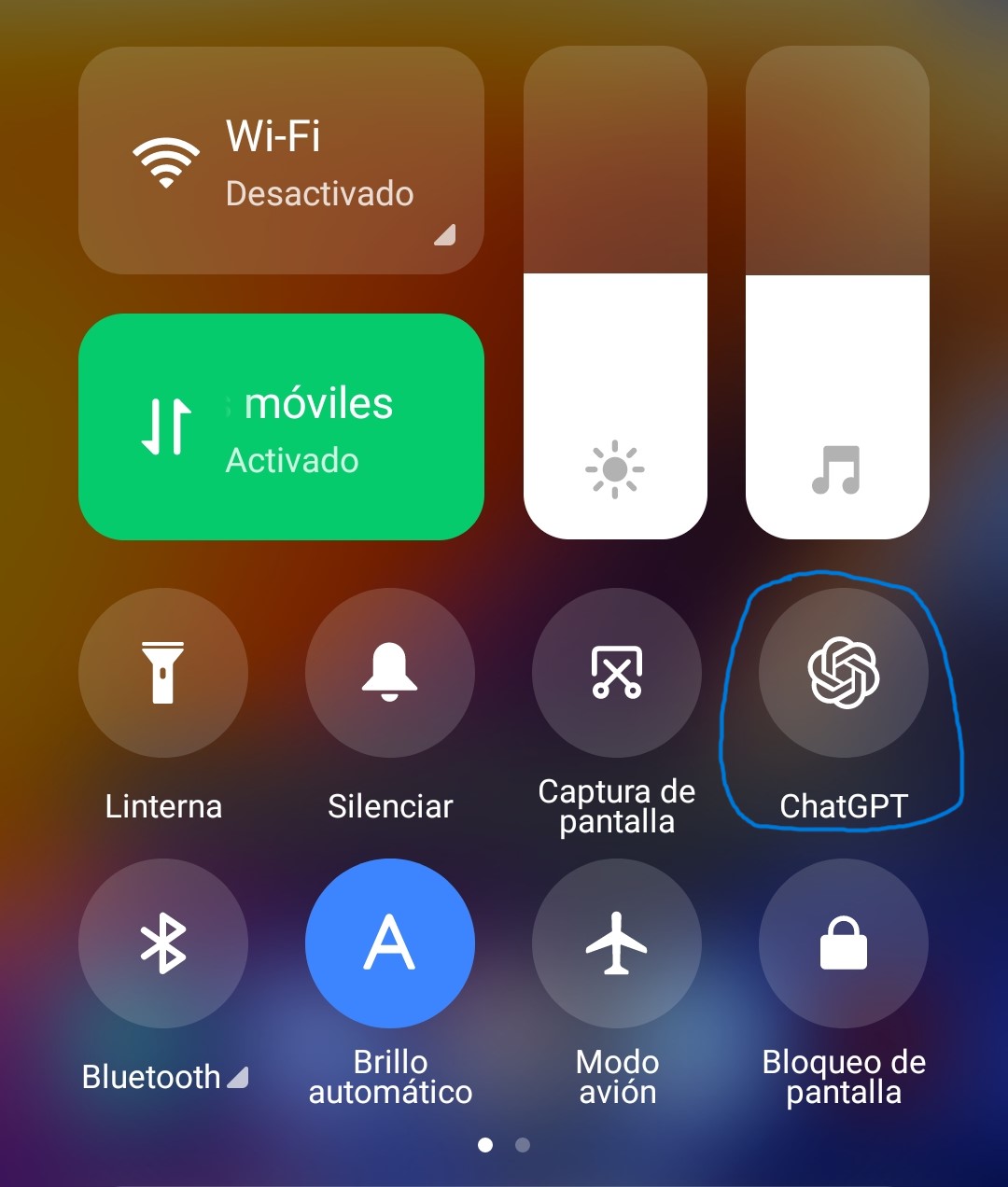Expand Wi-Fi network options arrow

coord(445,233)
